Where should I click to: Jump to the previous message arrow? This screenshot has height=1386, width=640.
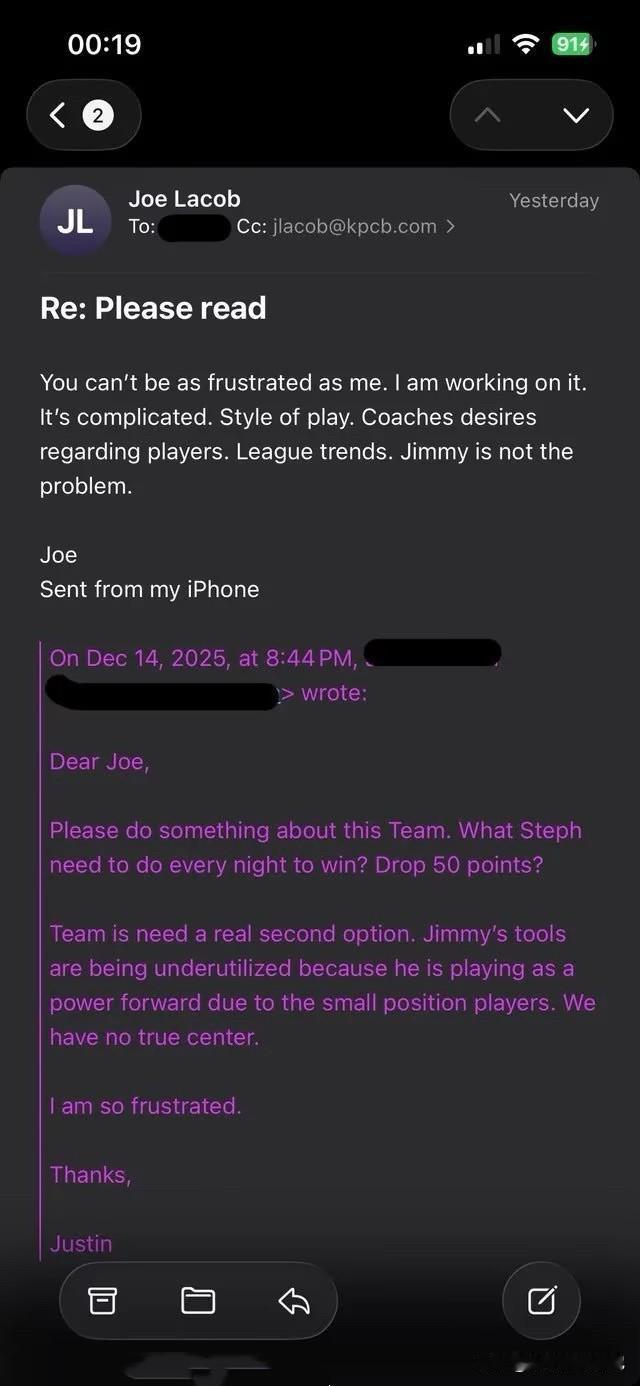[x=487, y=115]
